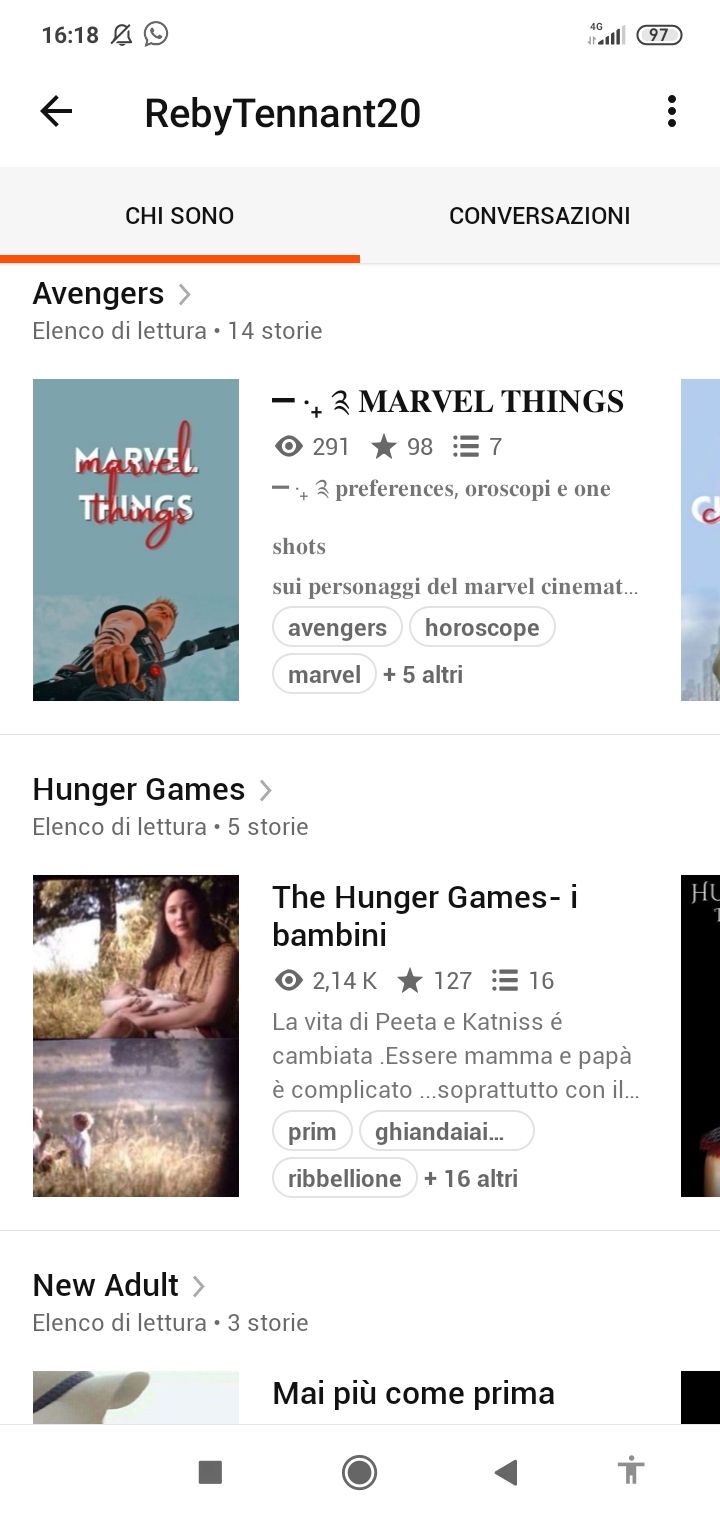Select the marvel tag chip
The width and height of the screenshot is (720, 1520).
[x=324, y=675]
